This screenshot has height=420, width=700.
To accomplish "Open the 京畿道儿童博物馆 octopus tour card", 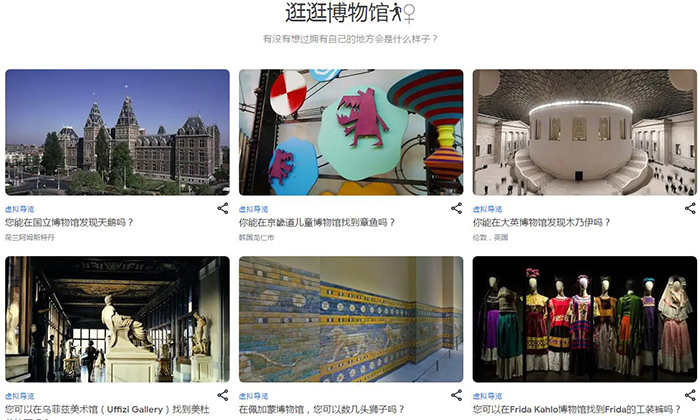I will point(351,132).
